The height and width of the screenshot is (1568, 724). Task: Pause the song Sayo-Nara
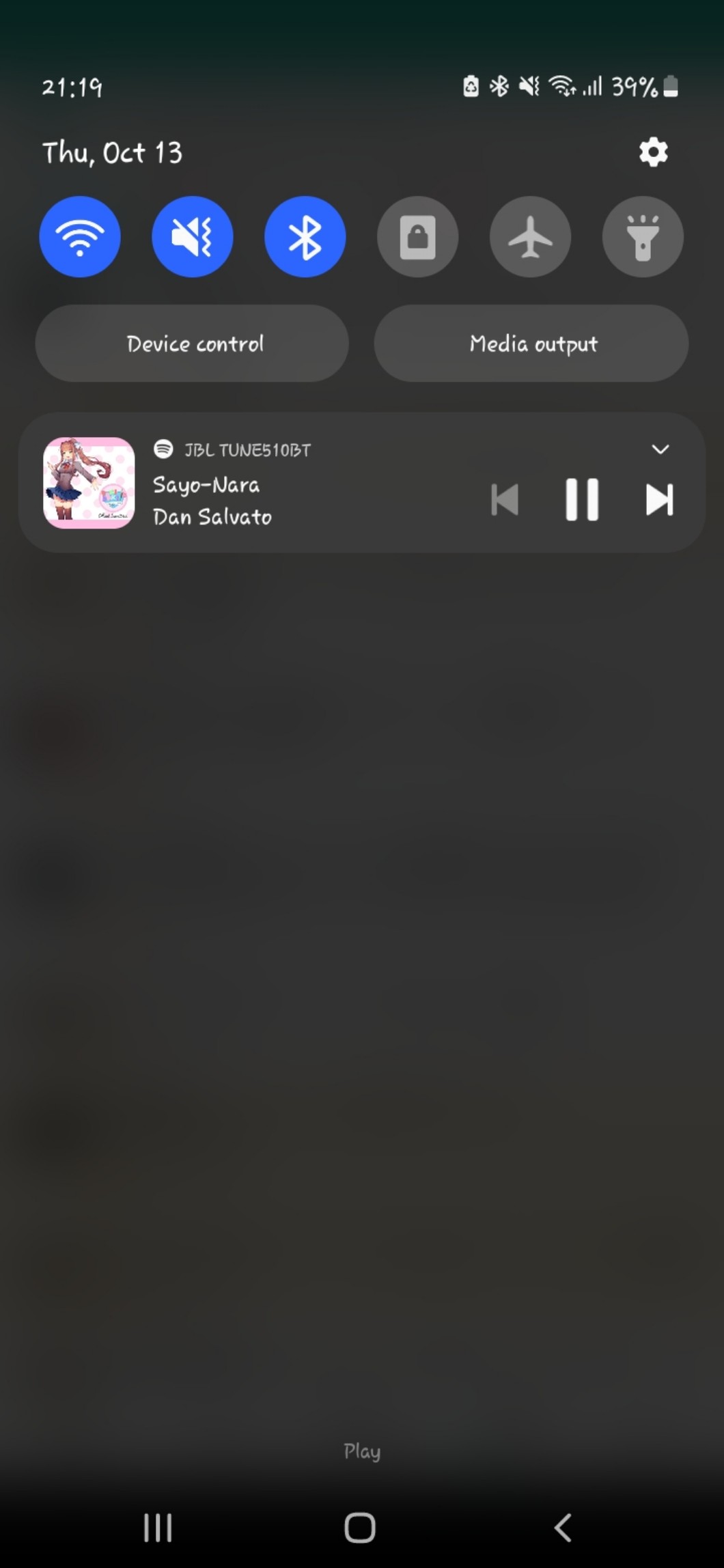click(x=582, y=500)
